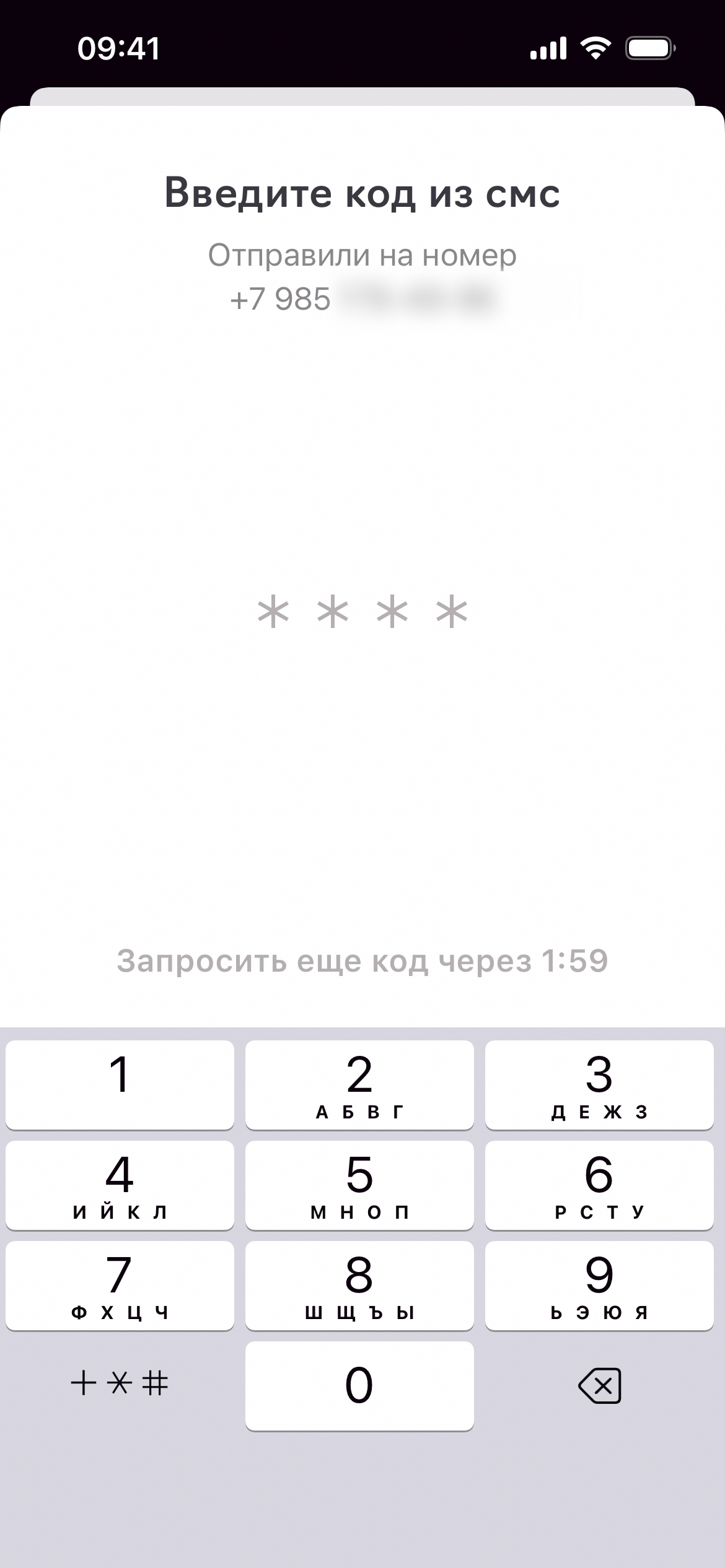Enter digit 4 on the keypad
Screen dimensions: 725x1568
[x=120, y=1185]
